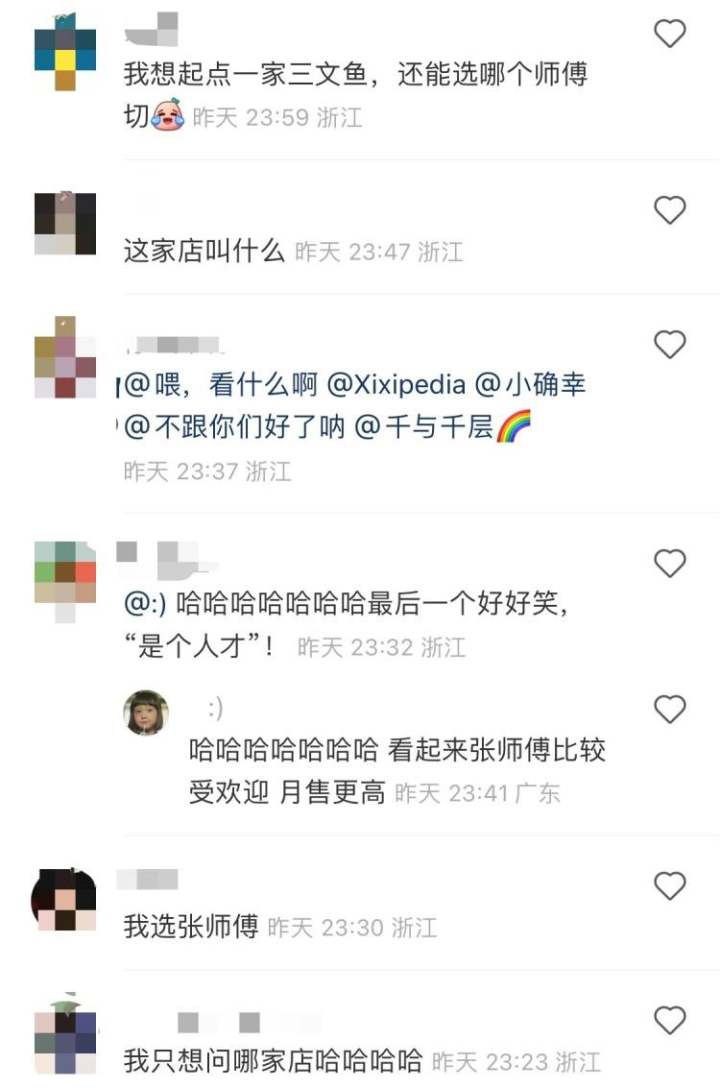Open the avatar of the :) replier
720x1088 pixels.
[146, 712]
